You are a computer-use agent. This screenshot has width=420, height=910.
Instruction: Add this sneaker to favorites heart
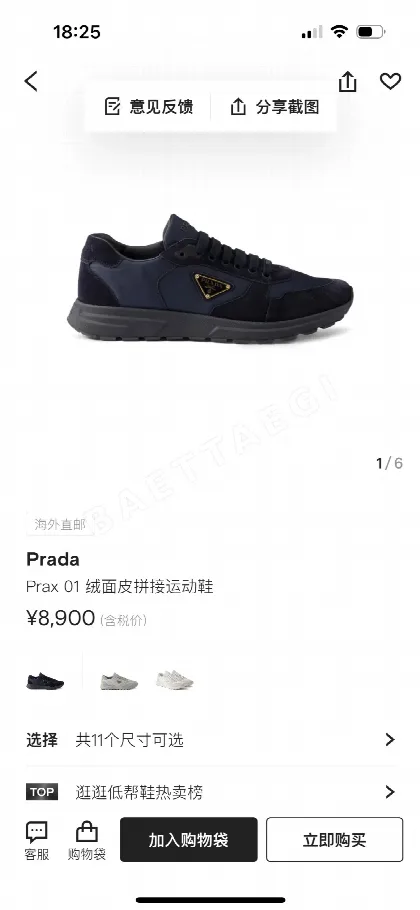point(390,81)
